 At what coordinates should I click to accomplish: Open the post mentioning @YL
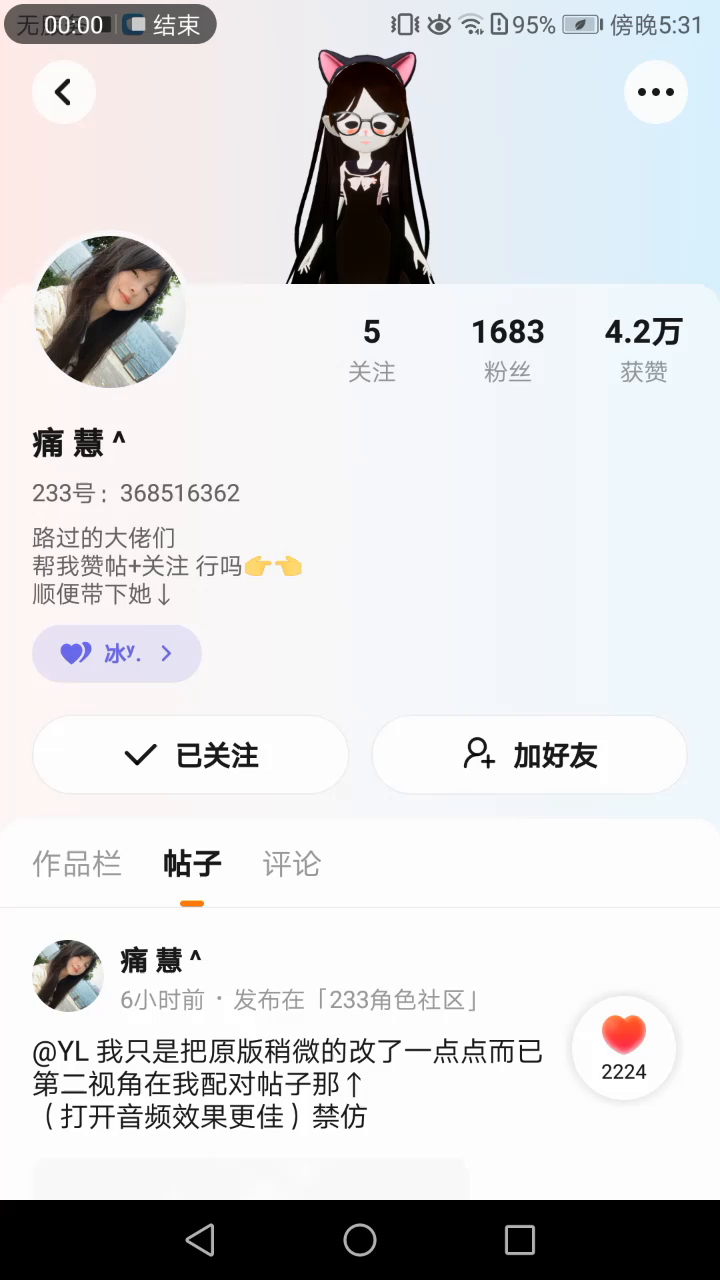(288, 1083)
